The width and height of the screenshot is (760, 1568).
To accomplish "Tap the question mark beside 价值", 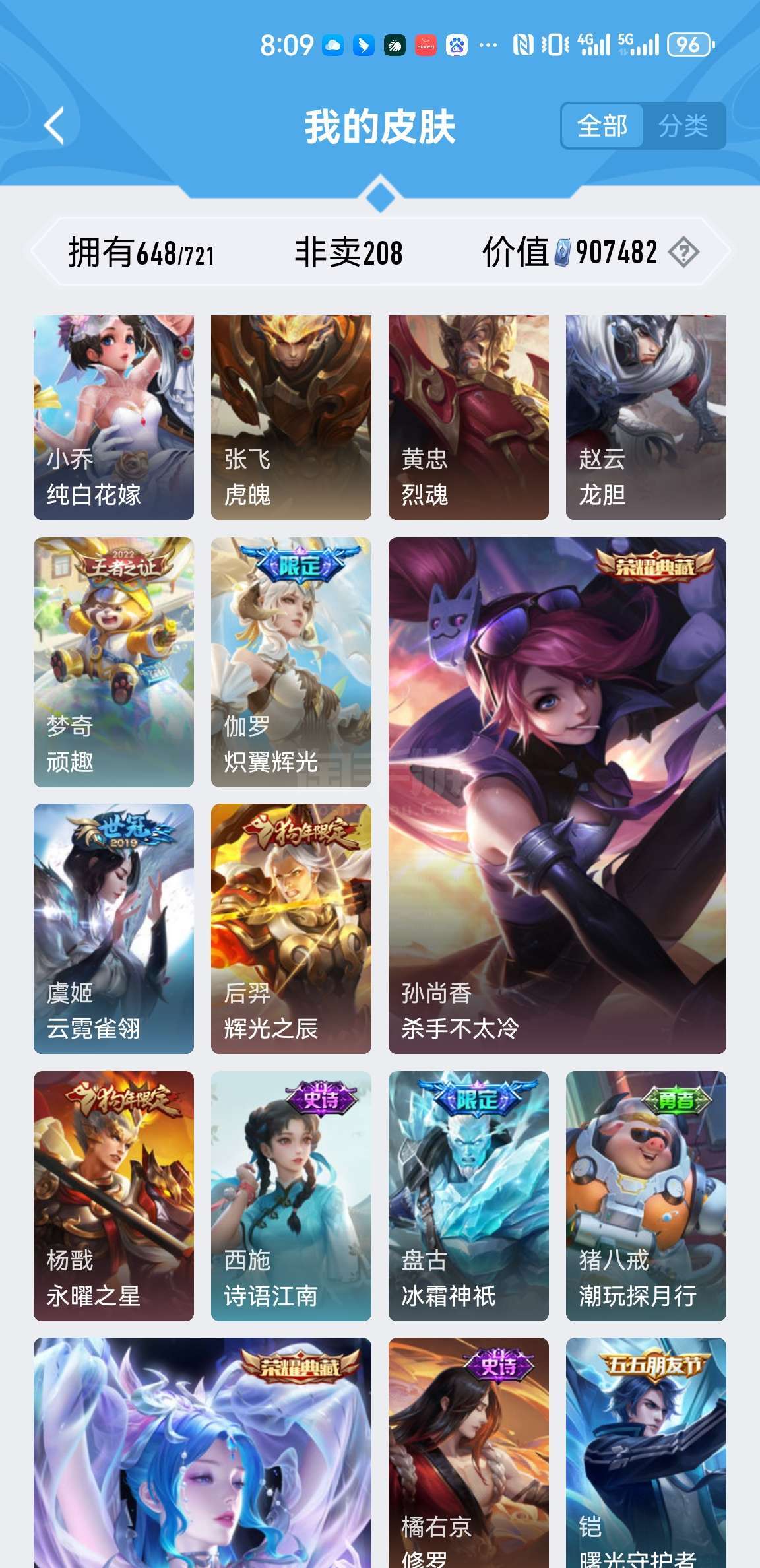I will tap(683, 252).
